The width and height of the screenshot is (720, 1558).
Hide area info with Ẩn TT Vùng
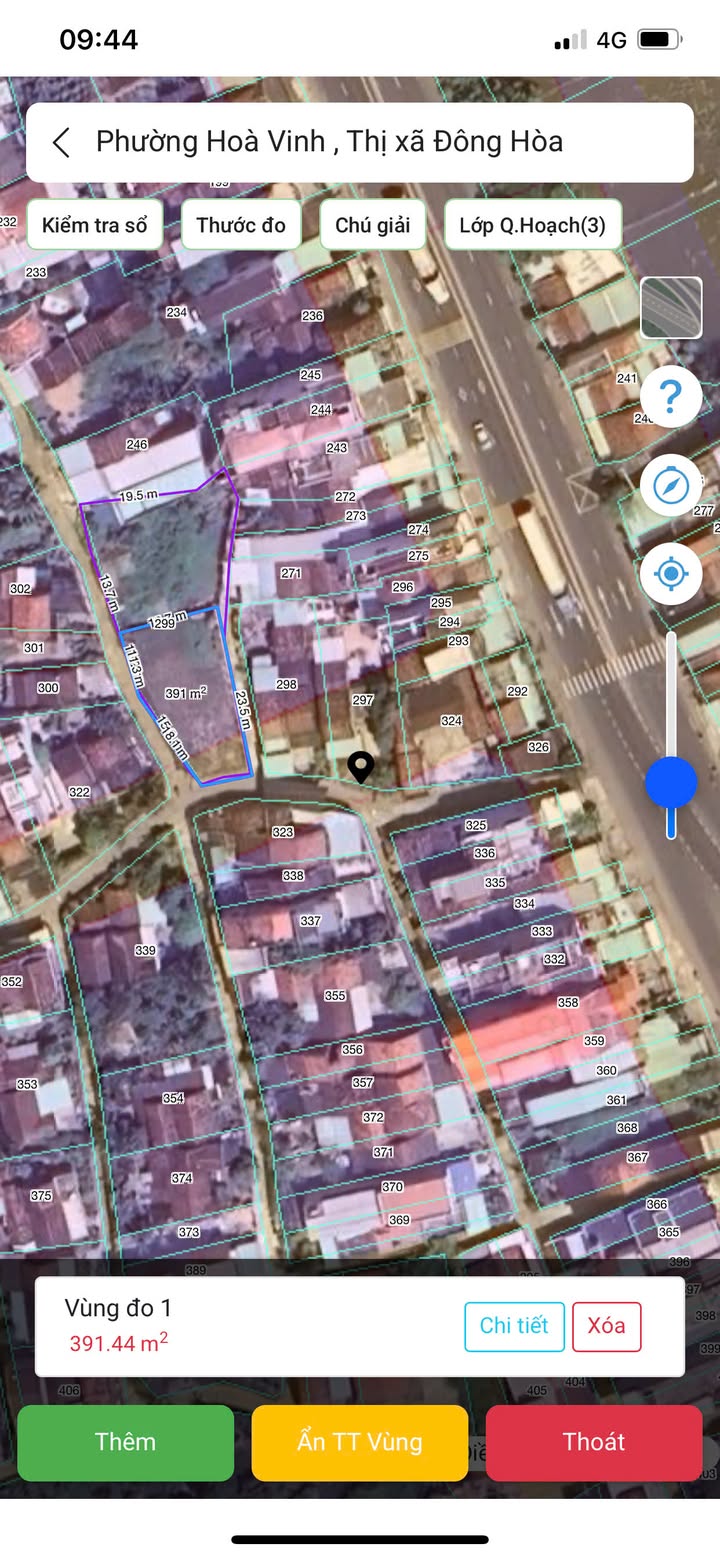[360, 1442]
